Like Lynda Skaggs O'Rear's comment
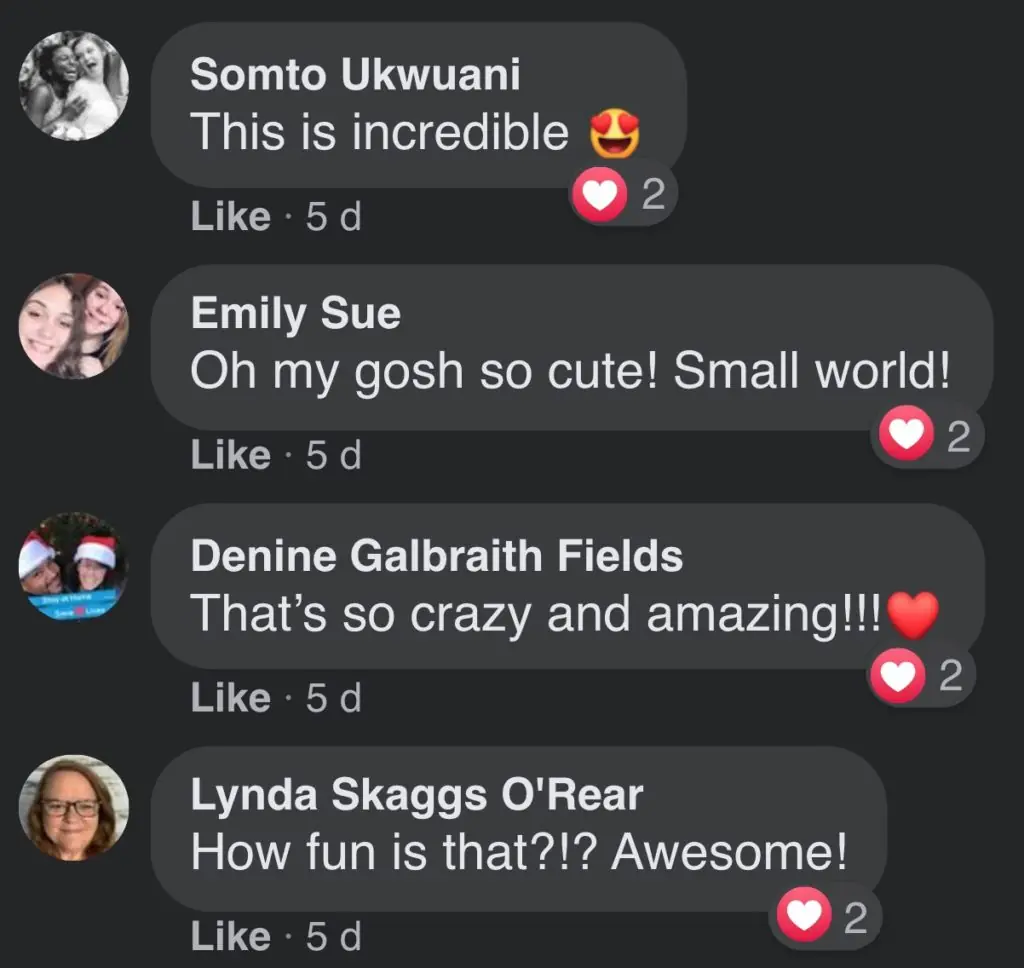Viewport: 1024px width, 968px height. coord(230,936)
